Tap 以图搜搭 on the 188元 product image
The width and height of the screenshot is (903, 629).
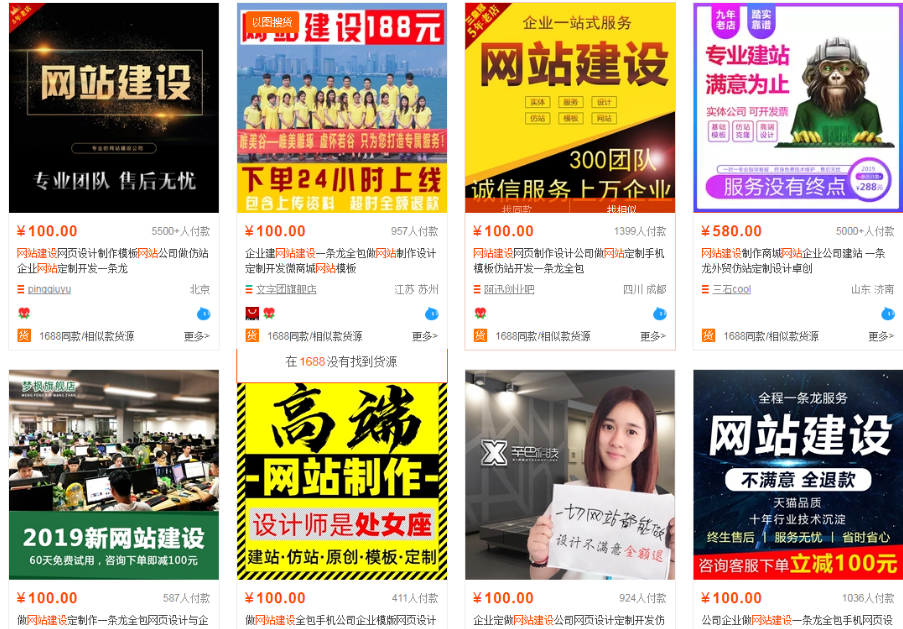[271, 22]
